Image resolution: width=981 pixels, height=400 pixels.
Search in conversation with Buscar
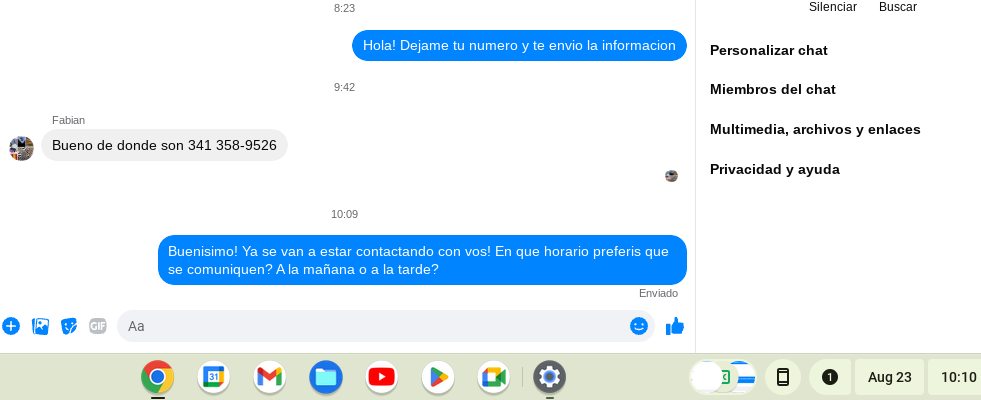coord(897,7)
